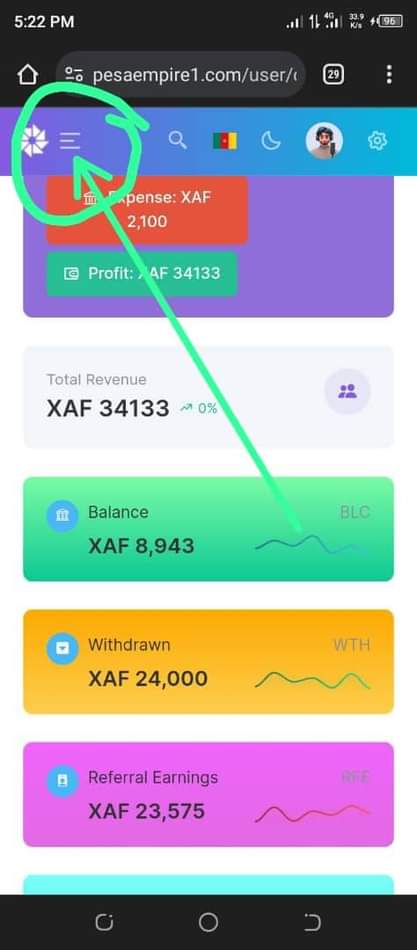Open the Referral Earnings card
417x950 pixels.
click(x=208, y=794)
